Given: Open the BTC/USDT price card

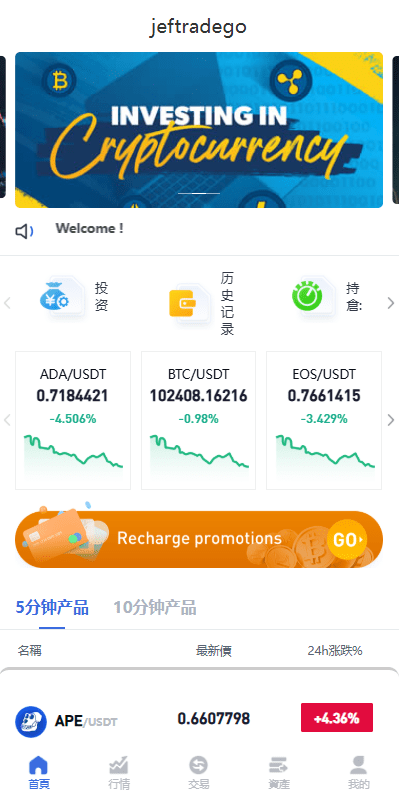Looking at the screenshot, I should (198, 420).
